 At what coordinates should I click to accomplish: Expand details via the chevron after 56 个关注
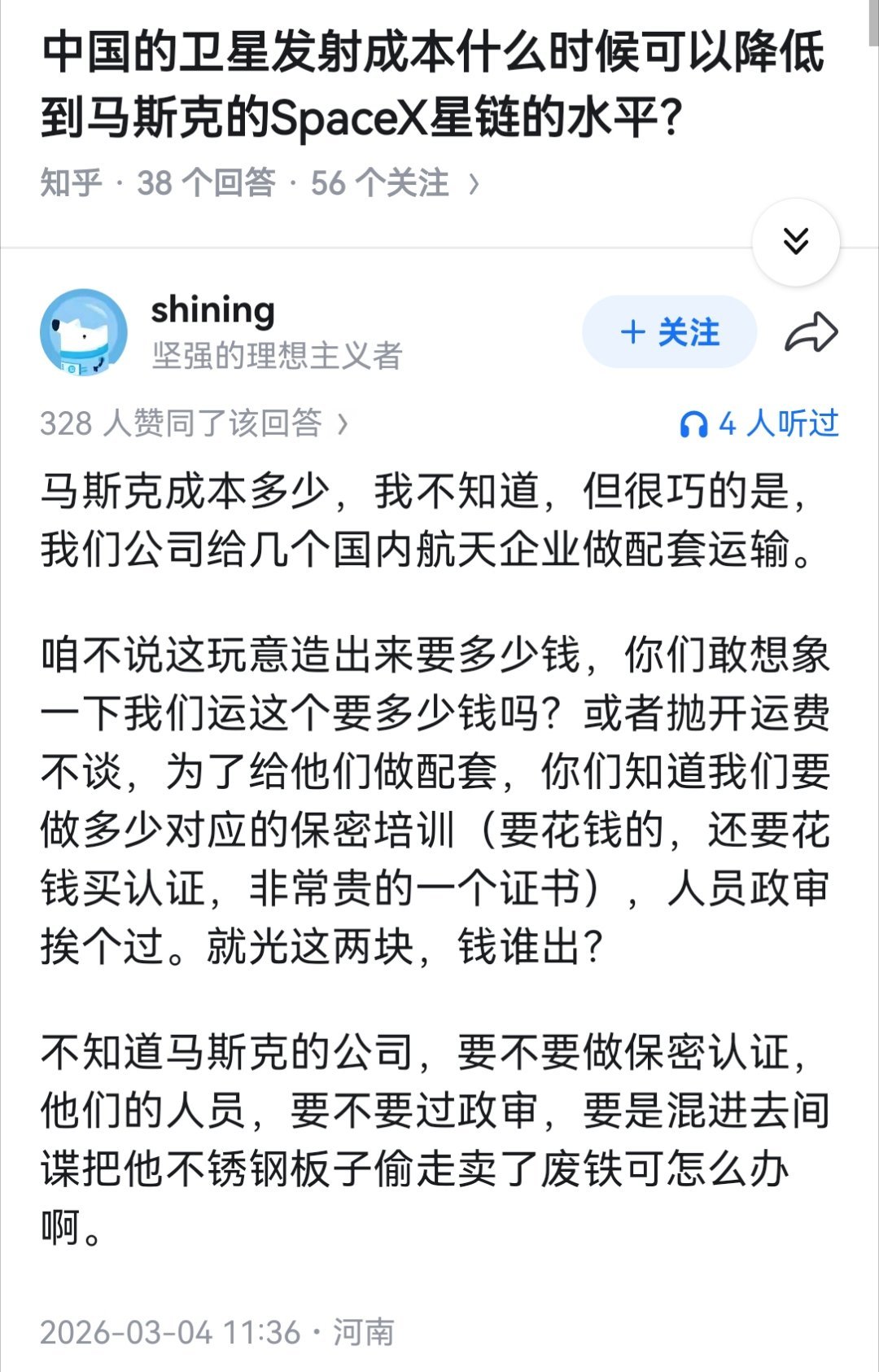click(x=472, y=183)
